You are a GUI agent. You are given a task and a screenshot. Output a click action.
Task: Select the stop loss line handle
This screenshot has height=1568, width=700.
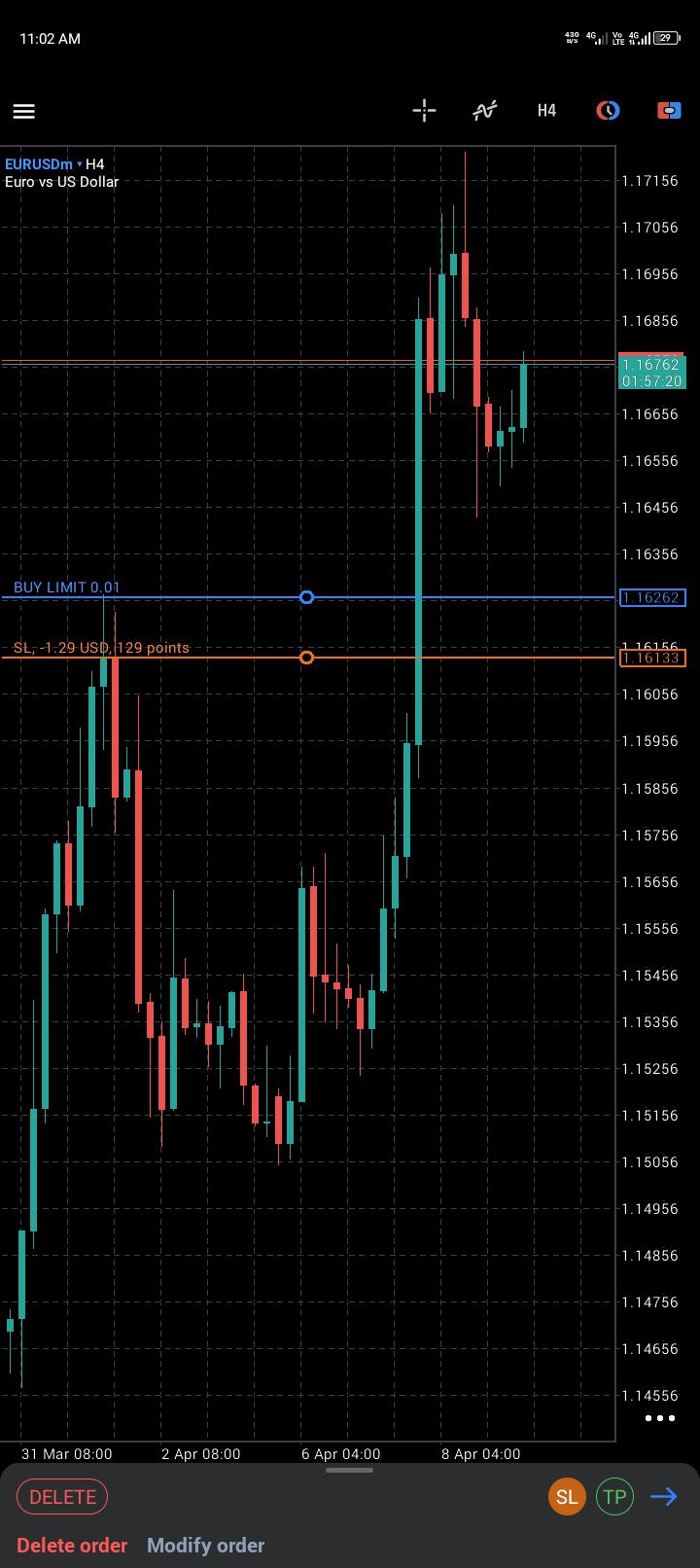click(306, 658)
